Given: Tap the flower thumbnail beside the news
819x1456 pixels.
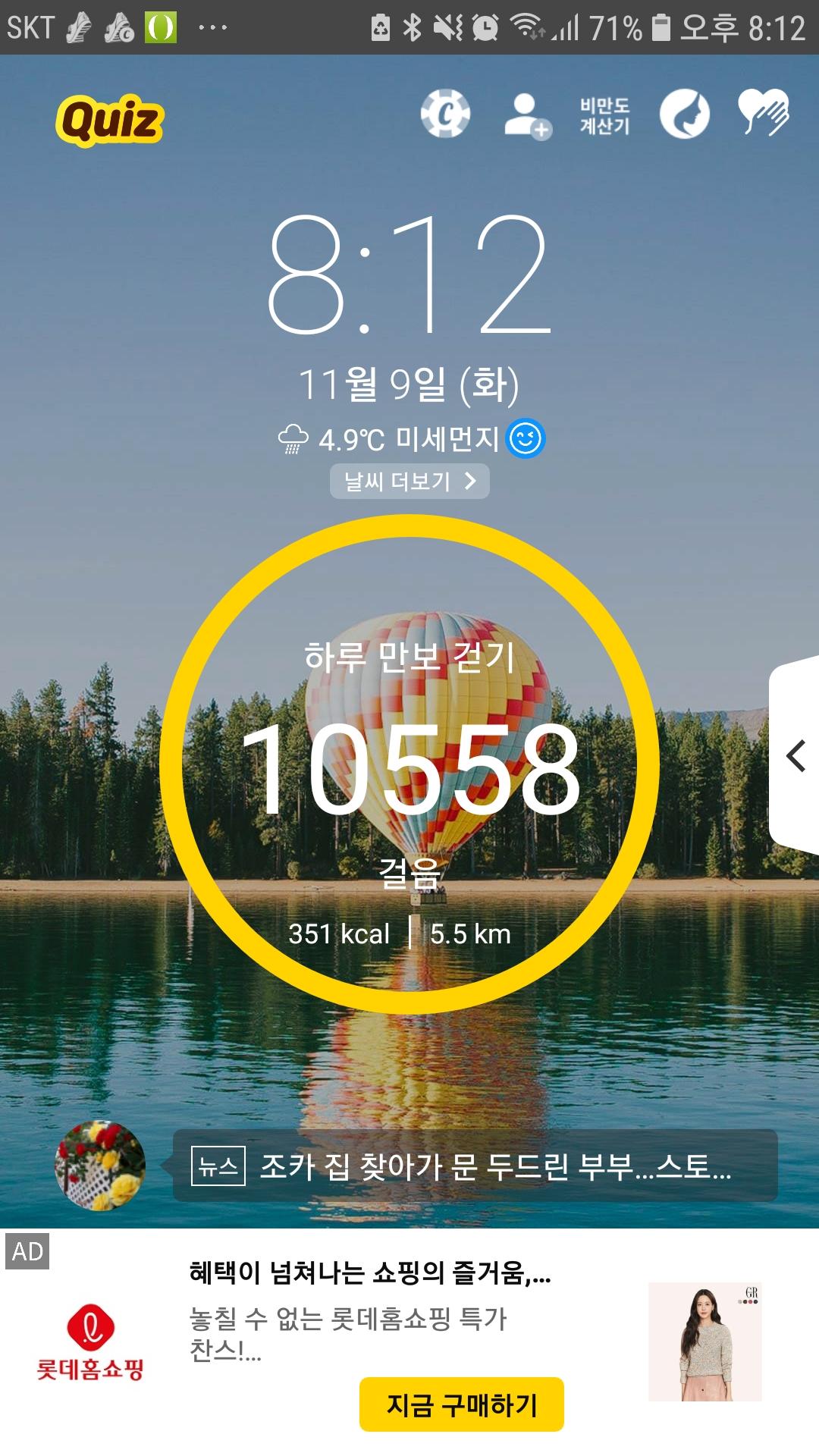Looking at the screenshot, I should [x=100, y=1166].
